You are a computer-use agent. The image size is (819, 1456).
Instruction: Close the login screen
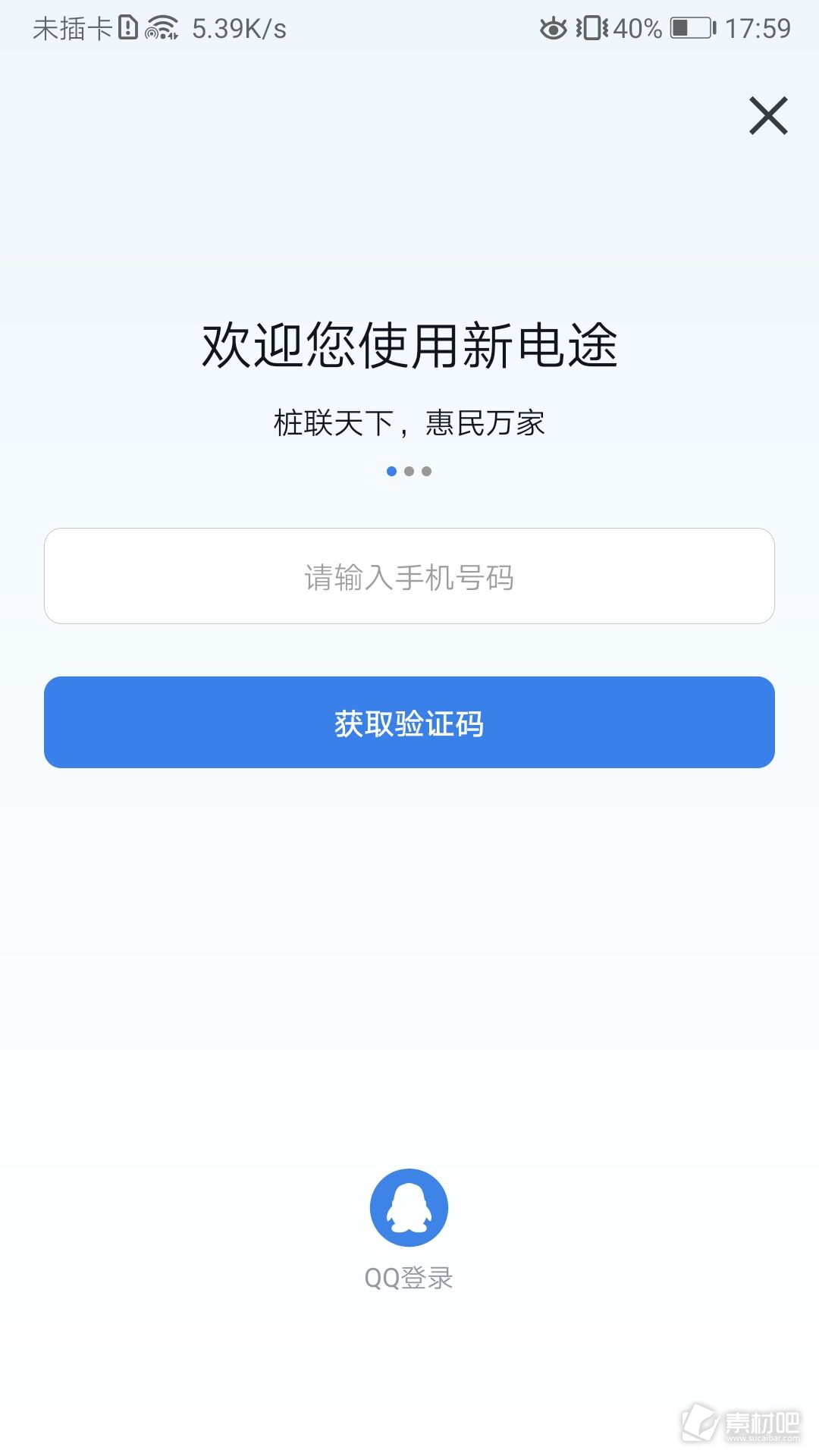pos(768,115)
